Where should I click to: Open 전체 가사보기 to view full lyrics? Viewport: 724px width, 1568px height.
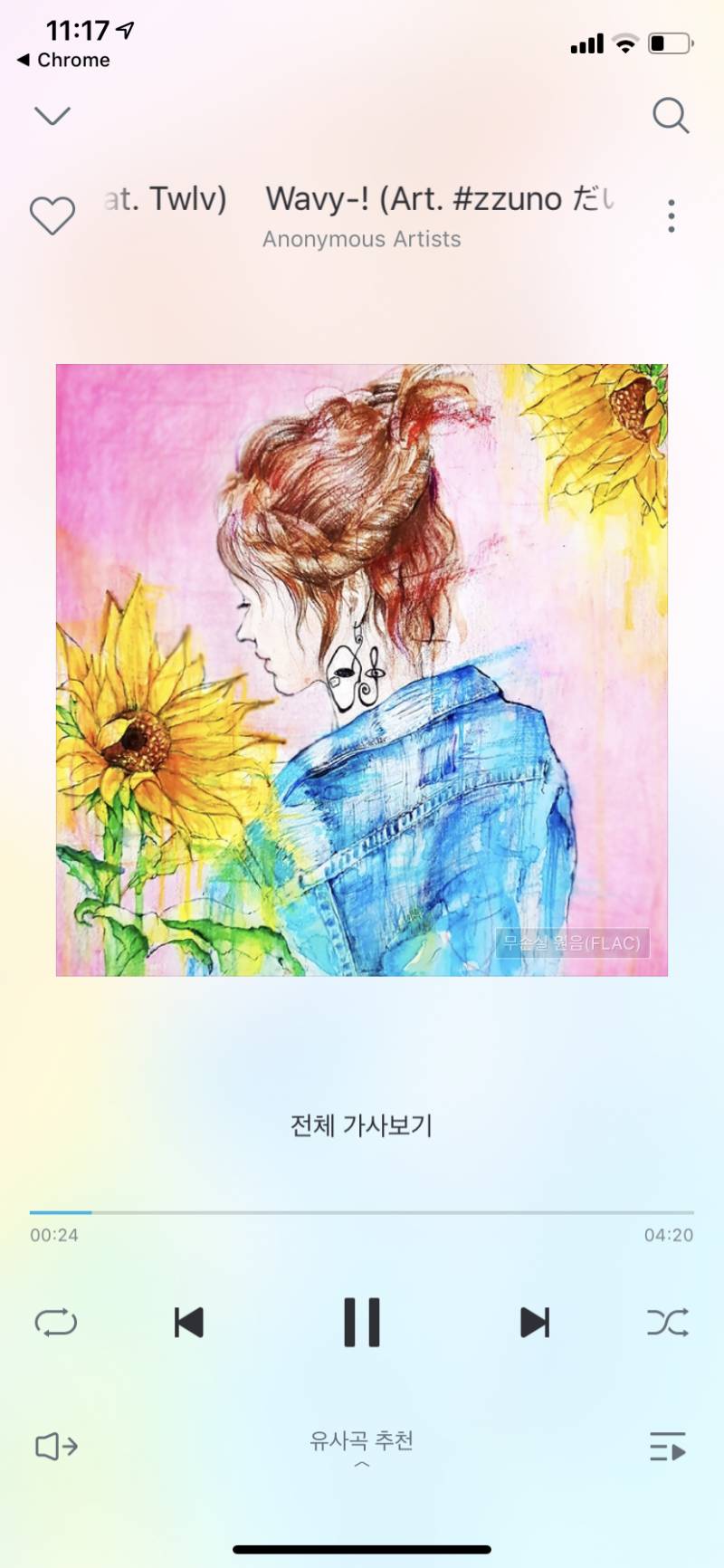tap(362, 1125)
